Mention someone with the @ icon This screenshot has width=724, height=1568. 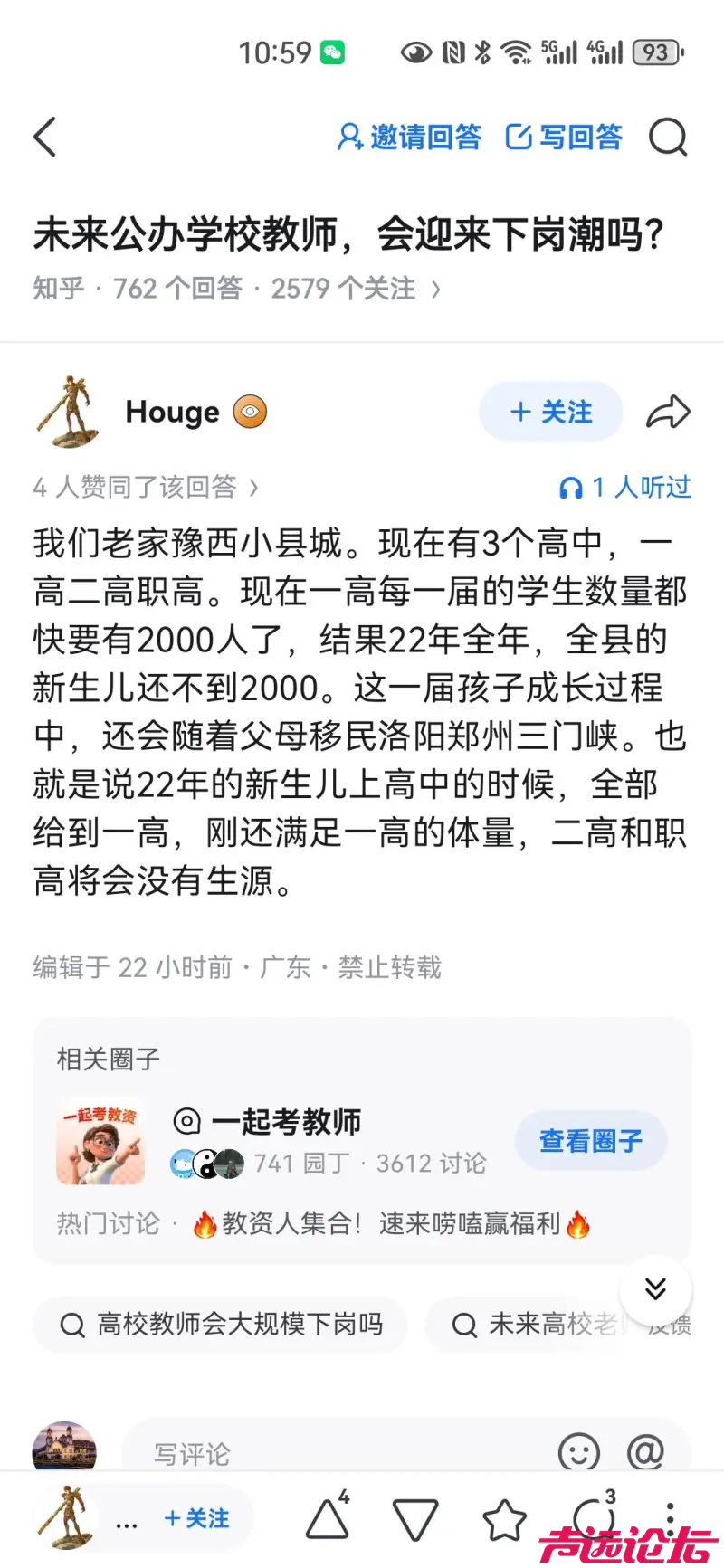coord(645,1453)
